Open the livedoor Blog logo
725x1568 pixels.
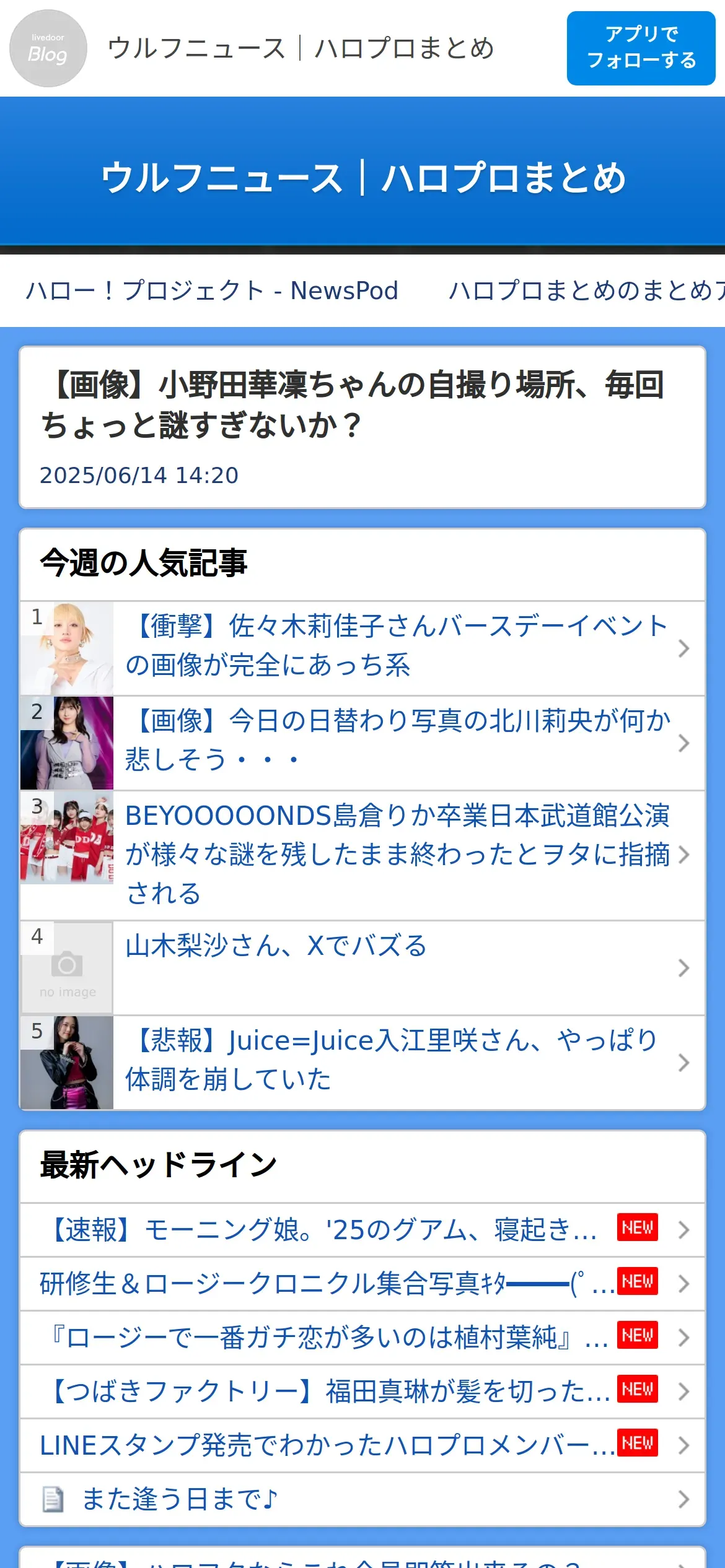point(48,48)
